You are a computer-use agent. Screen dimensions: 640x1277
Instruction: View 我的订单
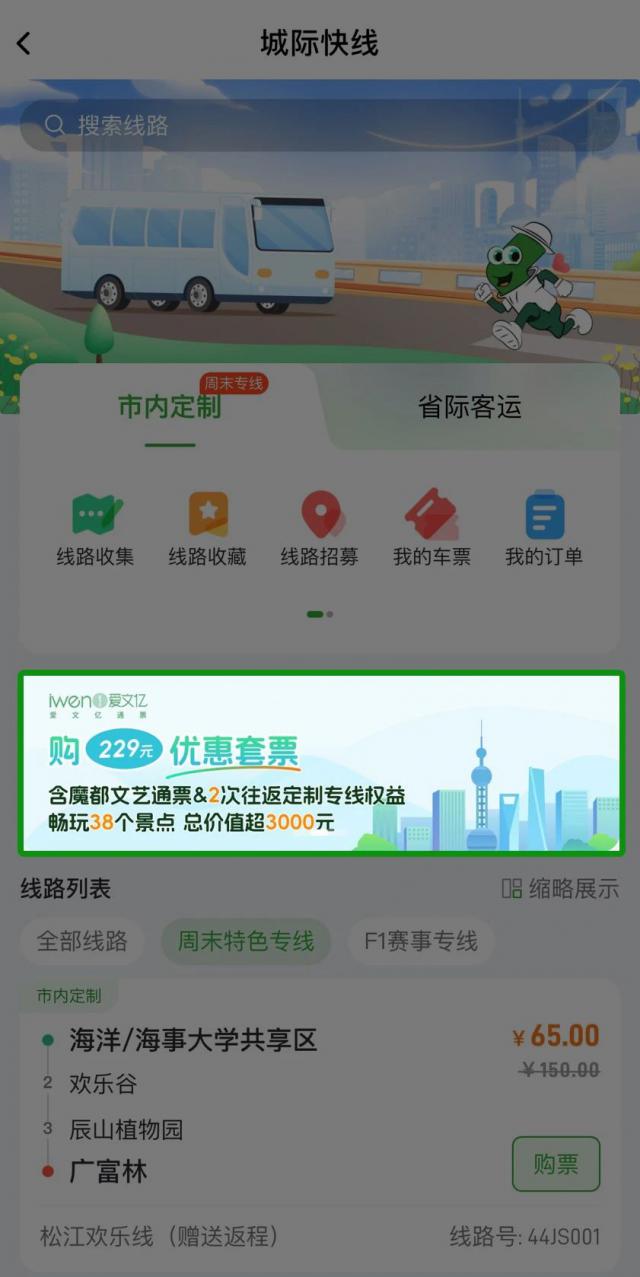(543, 530)
